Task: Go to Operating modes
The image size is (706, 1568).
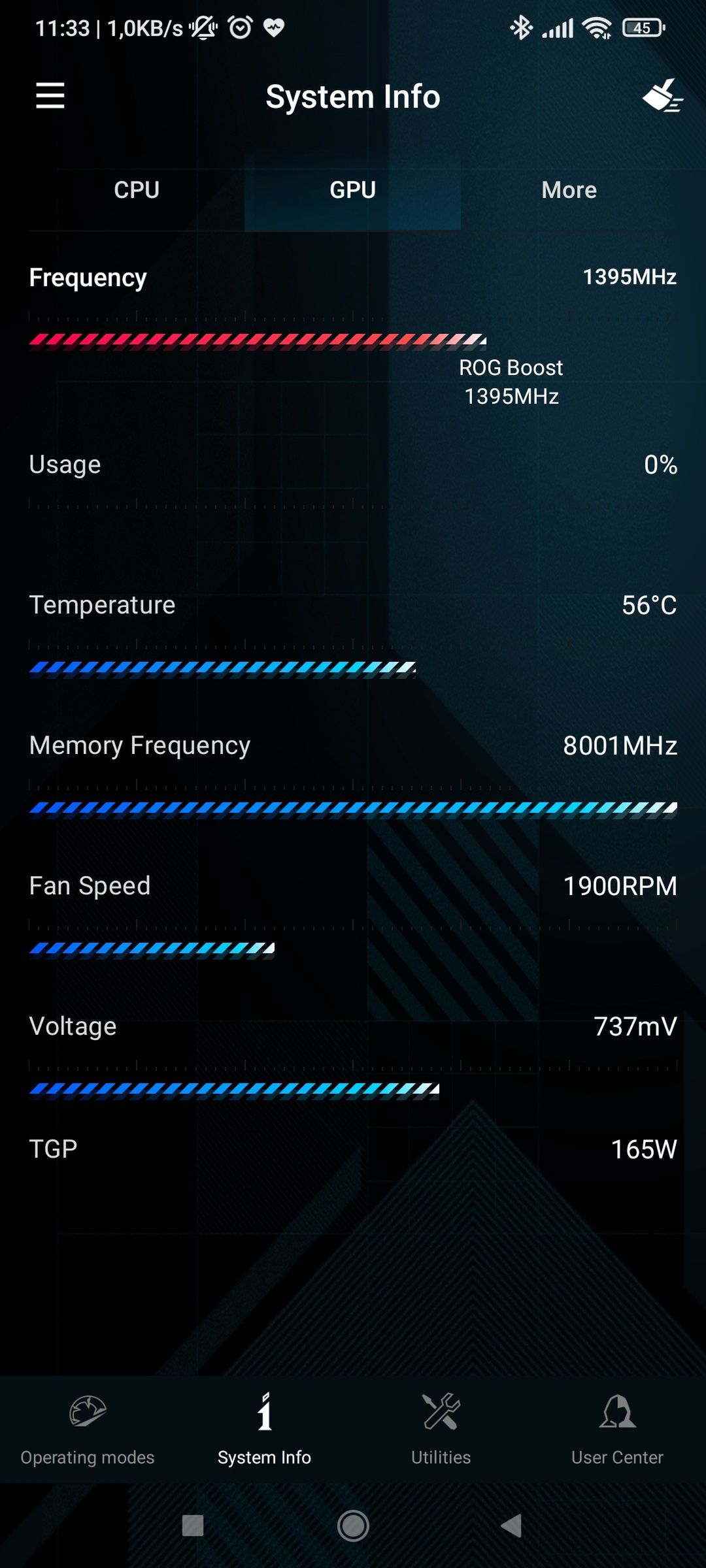Action: [88, 1429]
